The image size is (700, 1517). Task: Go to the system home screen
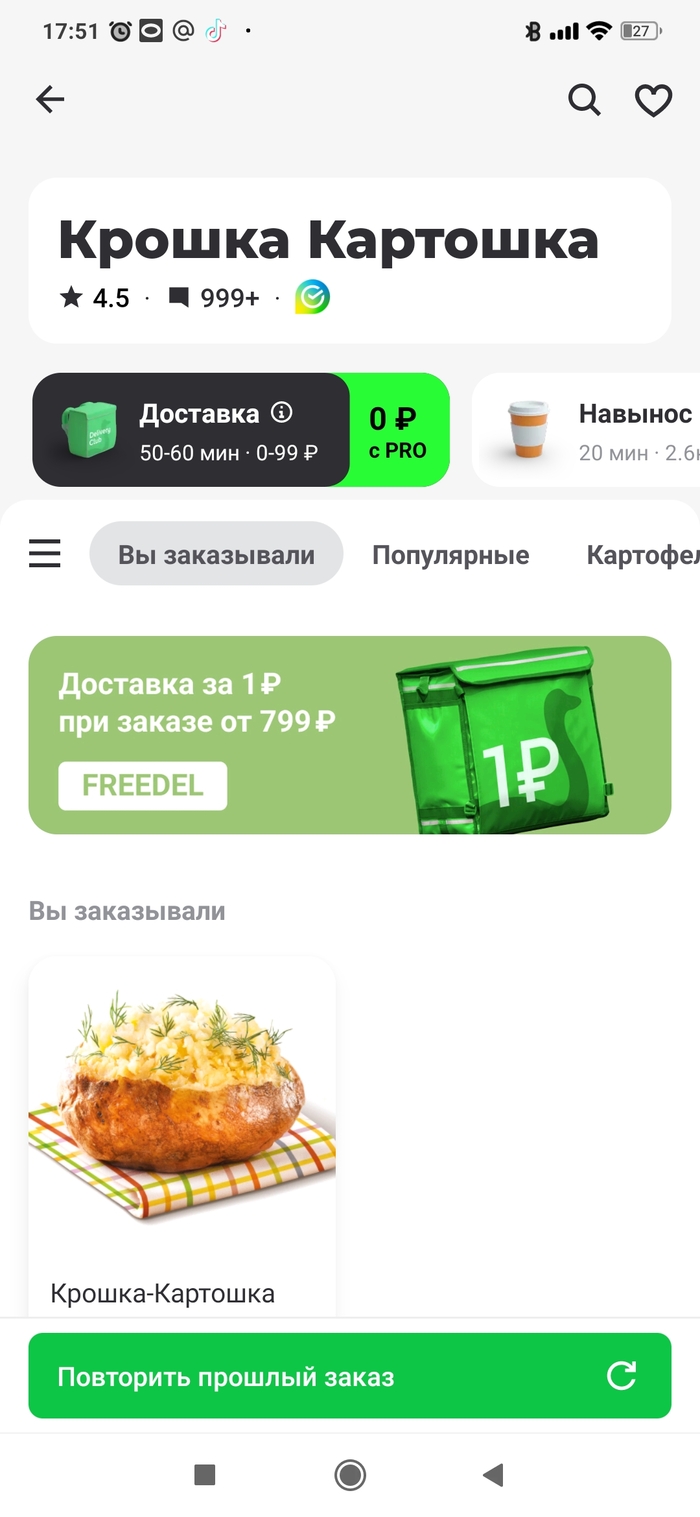[350, 1474]
